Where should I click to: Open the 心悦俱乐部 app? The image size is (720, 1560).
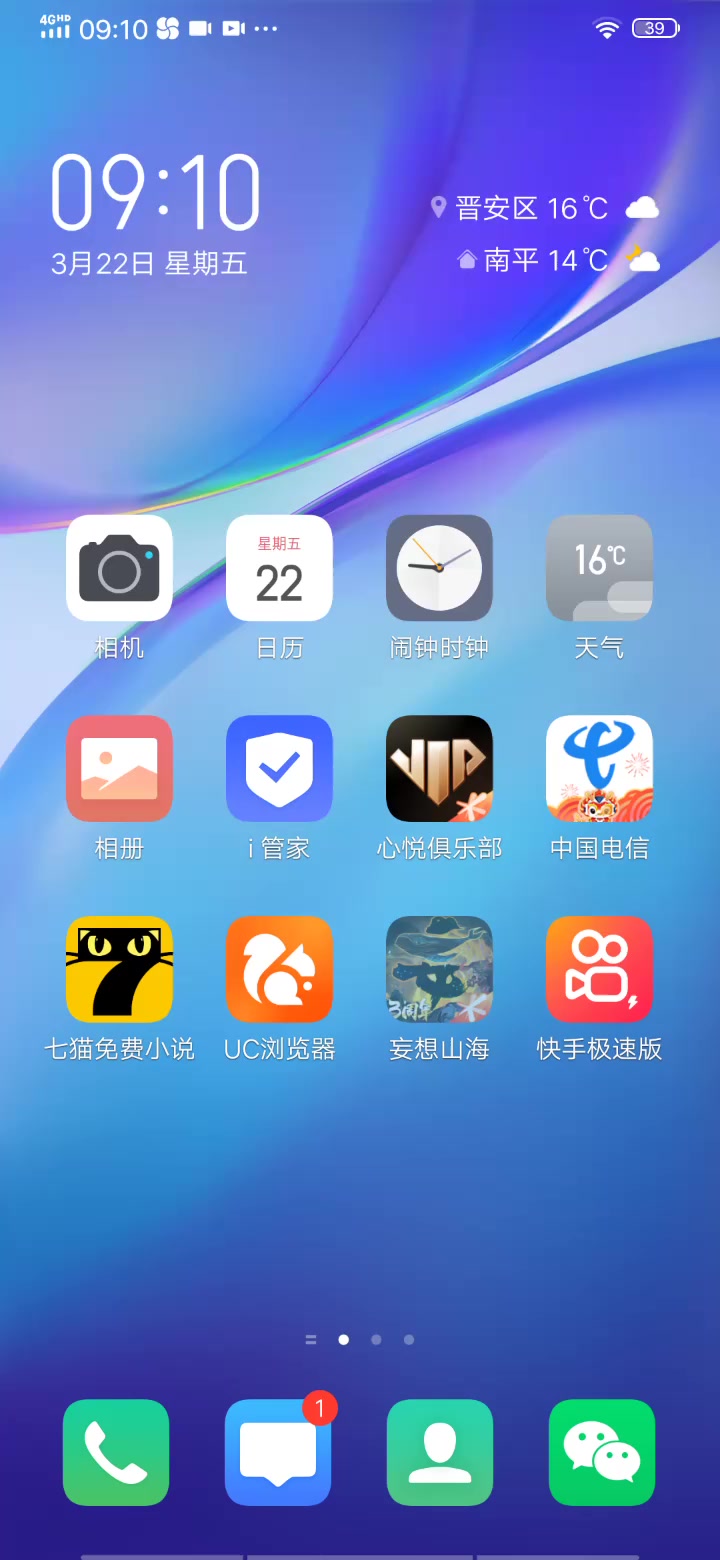(439, 768)
